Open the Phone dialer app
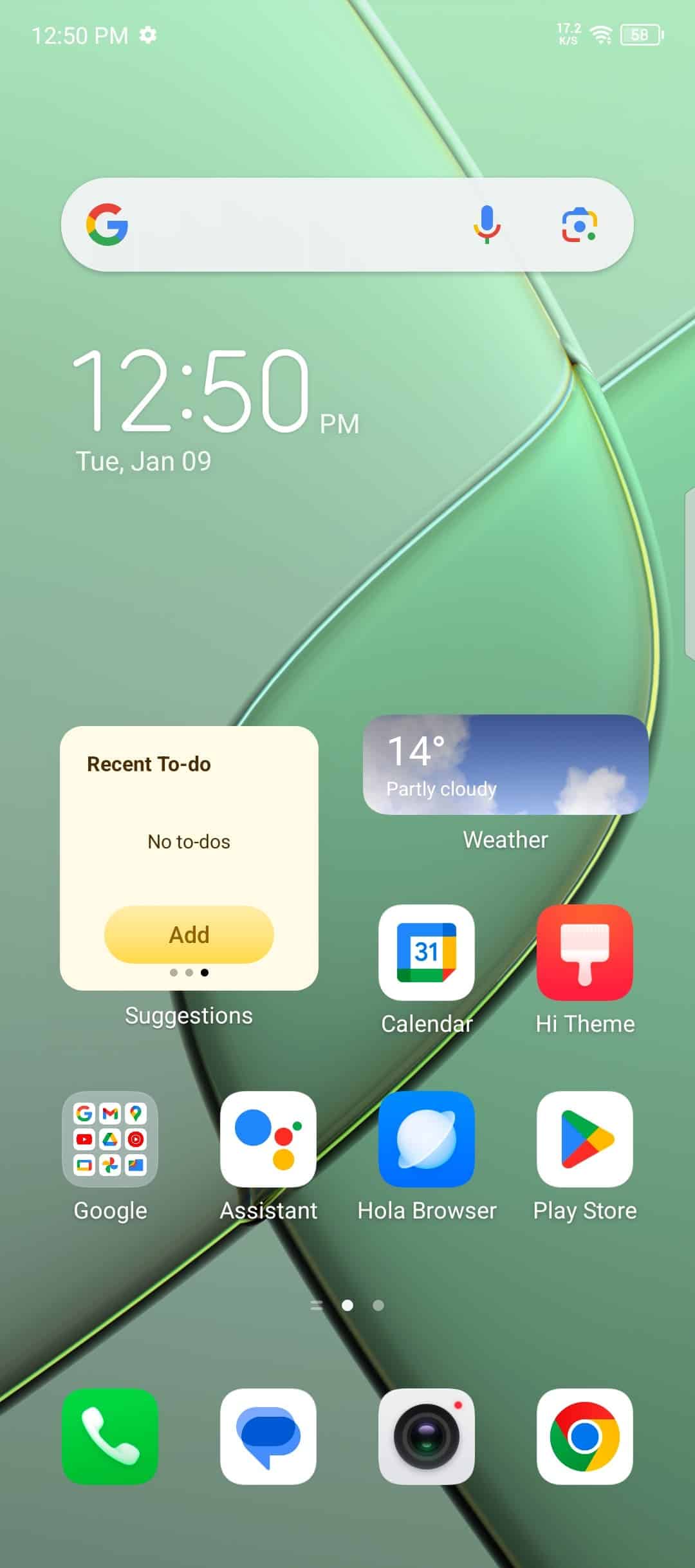Screen dimensions: 695x1568 (110, 1437)
